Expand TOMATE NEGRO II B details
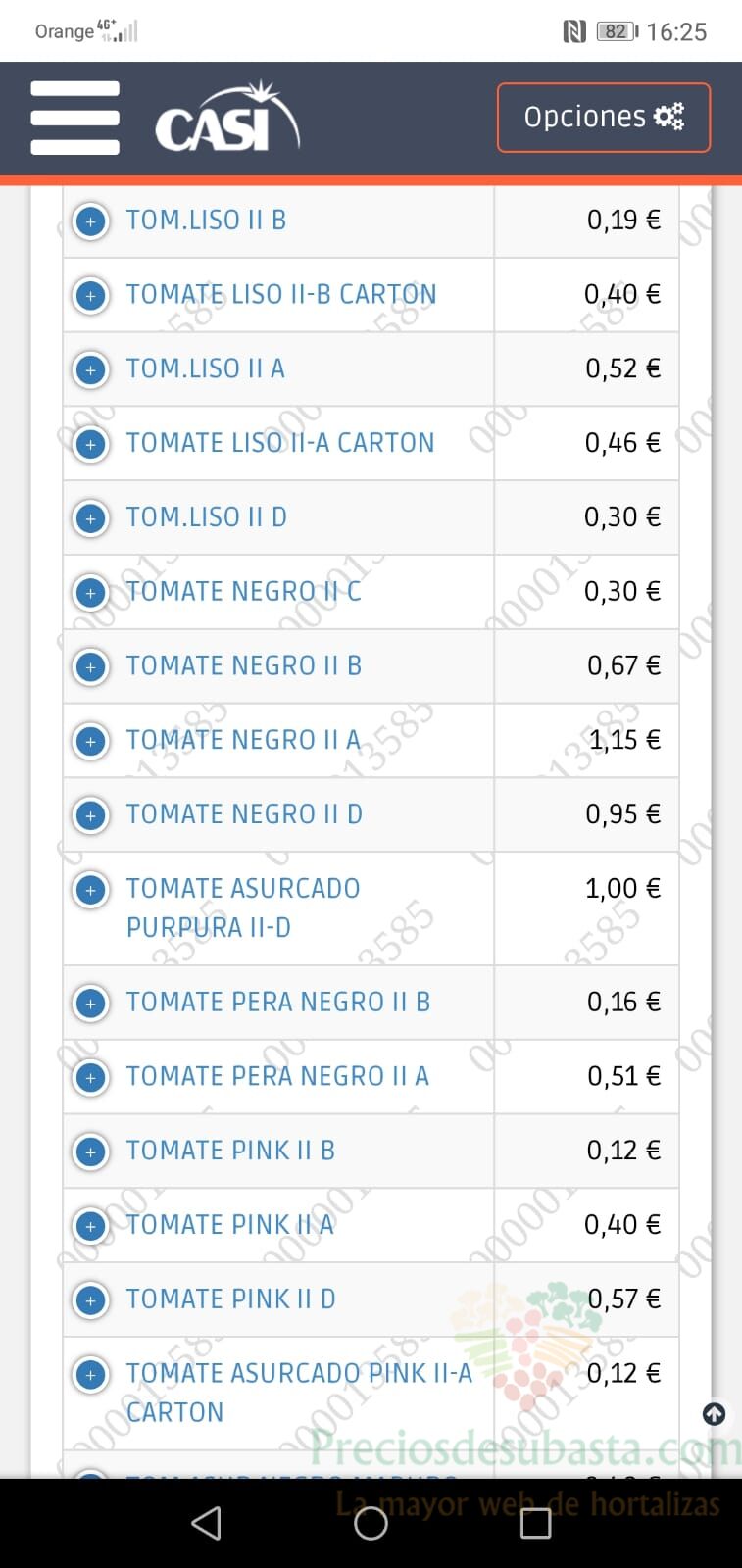The width and height of the screenshot is (742, 1568). coord(91,667)
